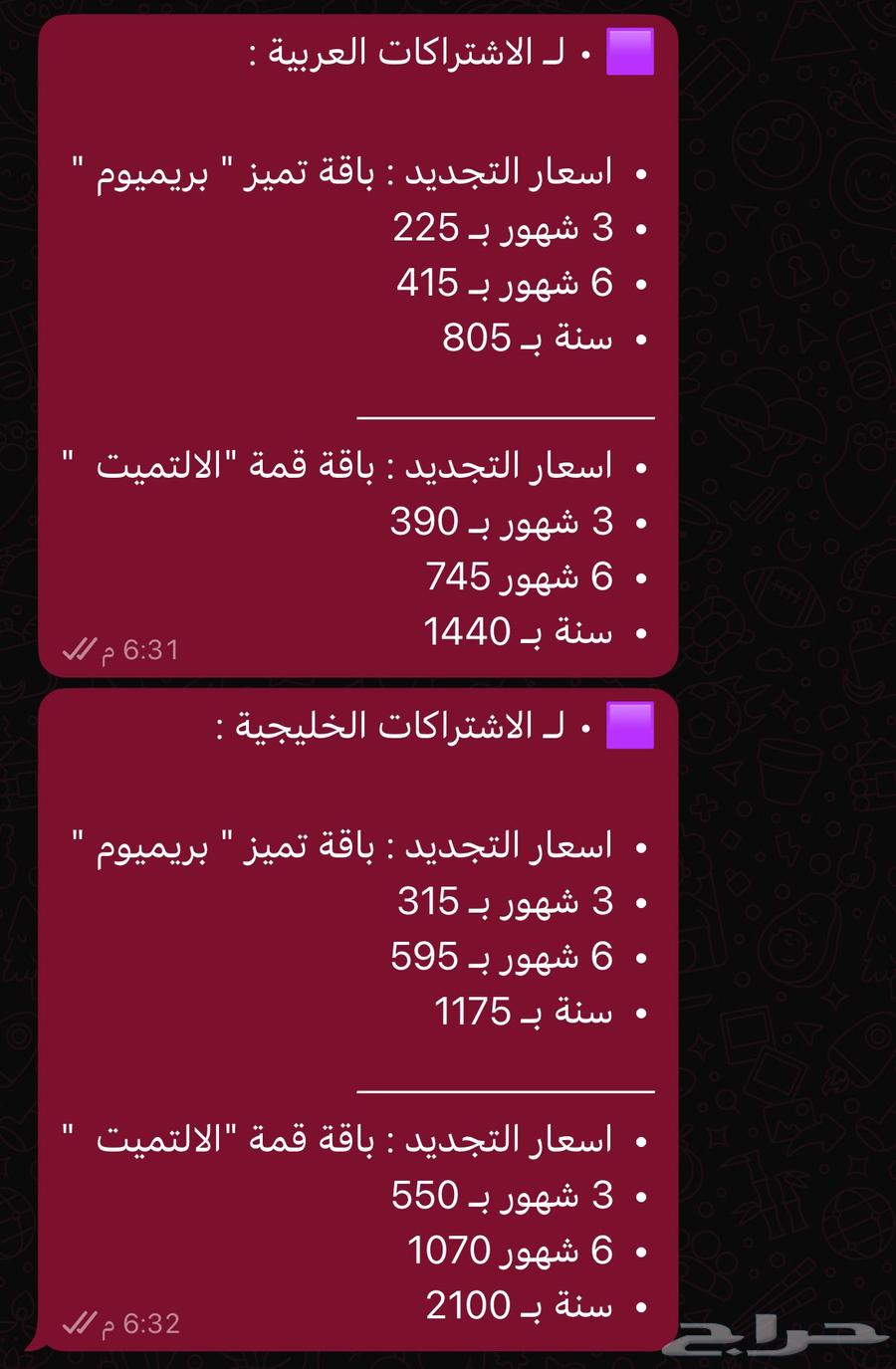Click the price line 6 شهور بـ 595
Screen dimensions: 896x1369
(x=508, y=955)
